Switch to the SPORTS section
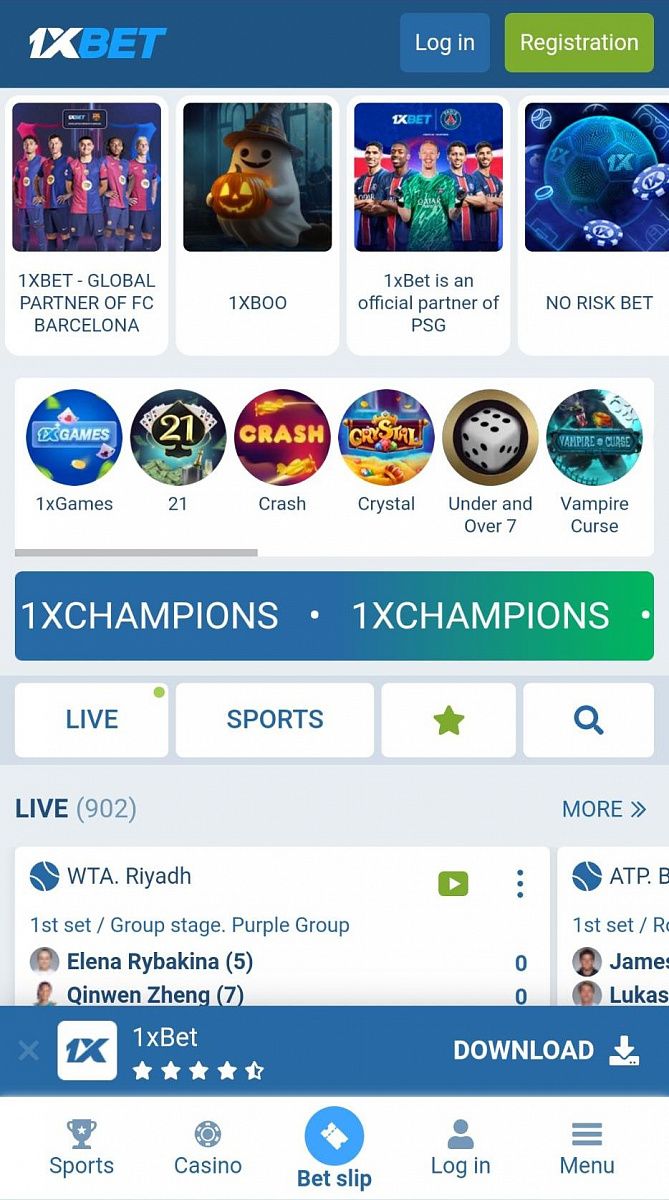The width and height of the screenshot is (669, 1200). coord(275,719)
